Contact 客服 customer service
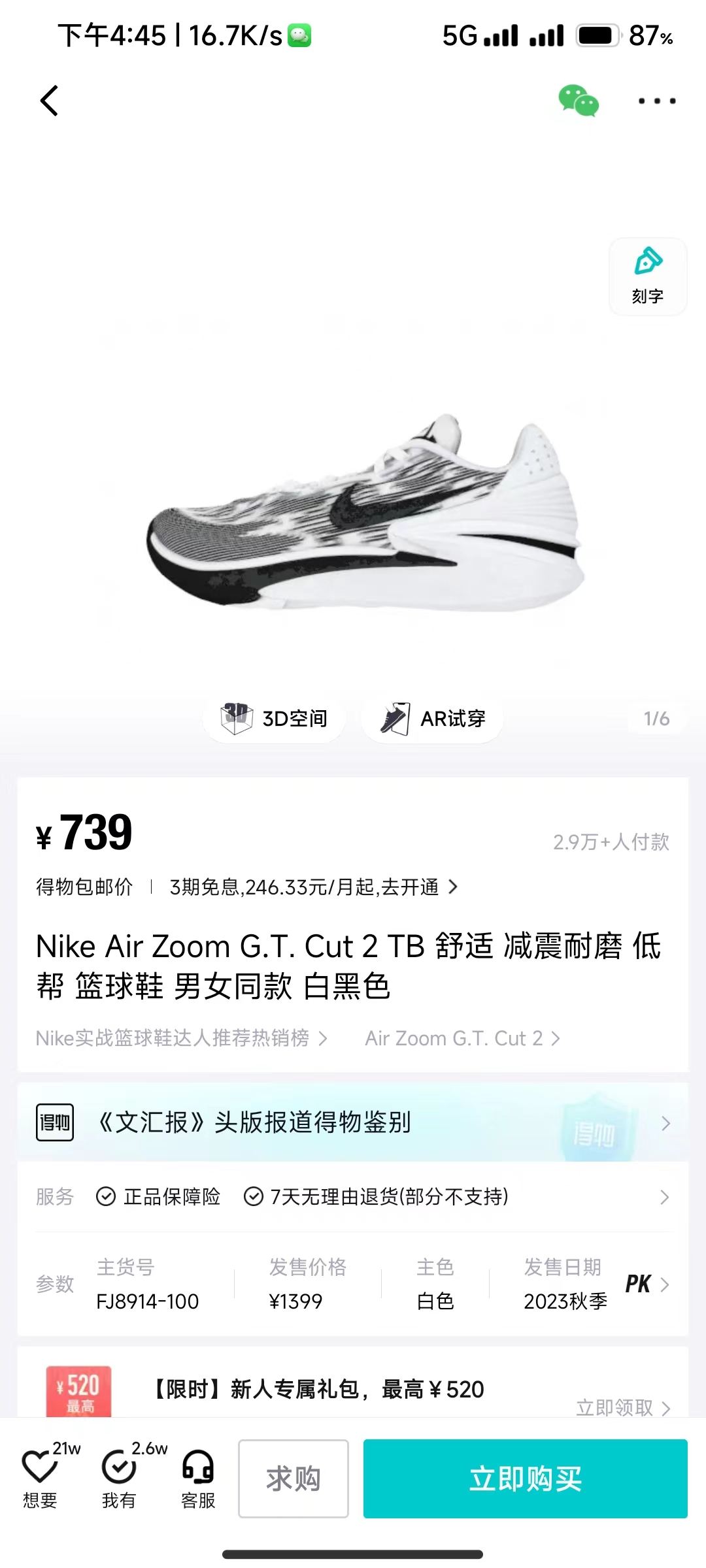 click(198, 1478)
